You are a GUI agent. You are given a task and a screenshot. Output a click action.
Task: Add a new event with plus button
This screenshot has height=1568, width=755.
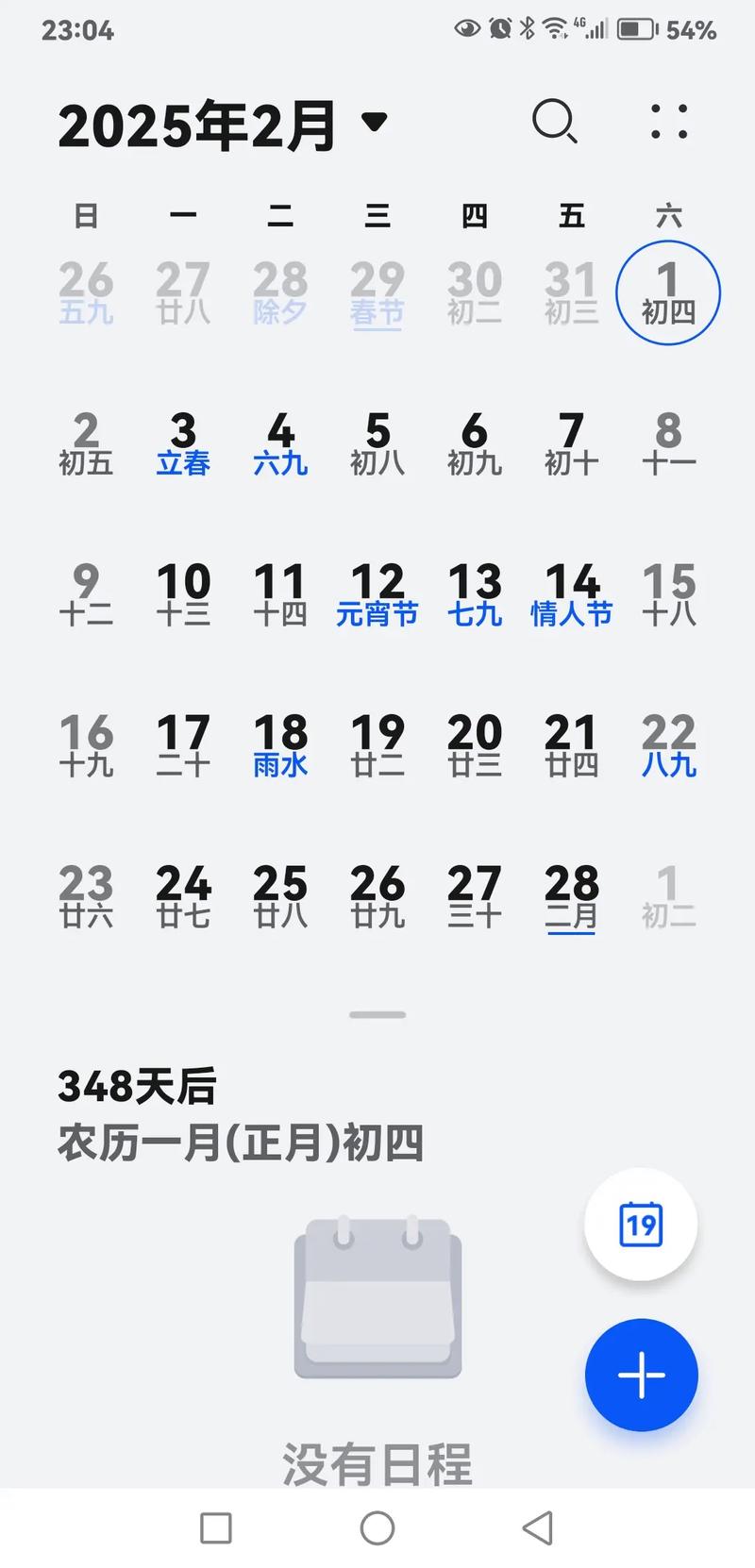tap(641, 1374)
